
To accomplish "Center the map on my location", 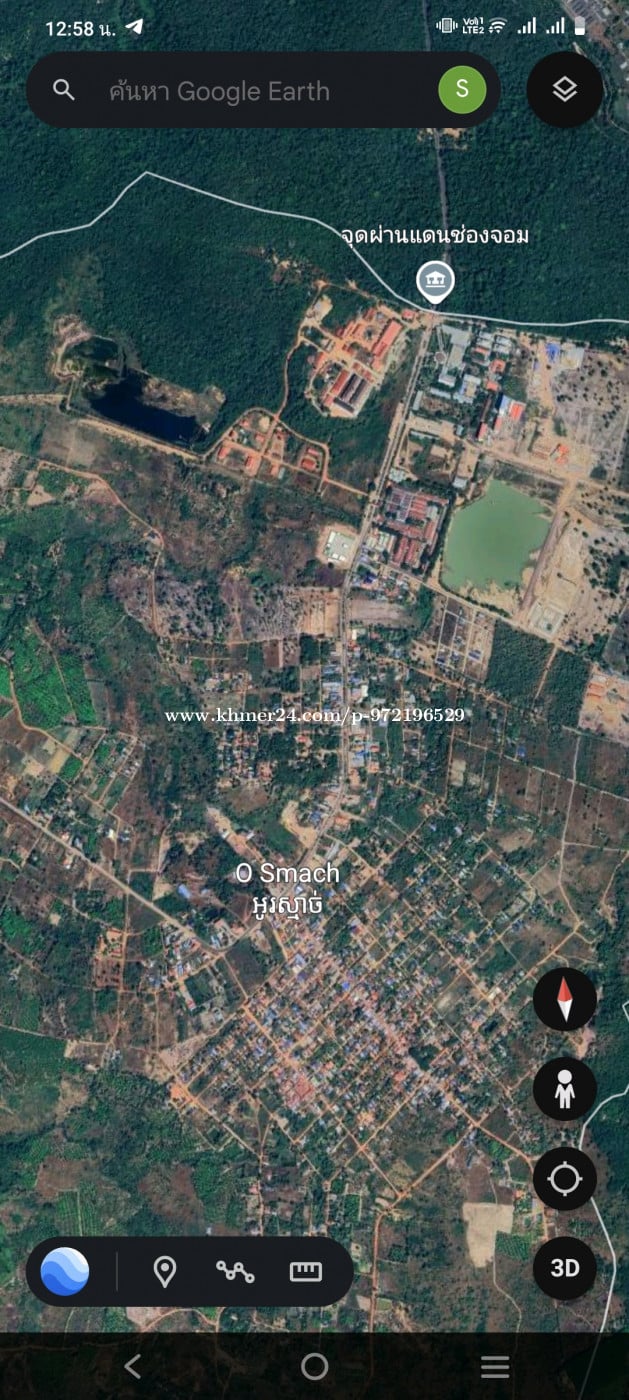I will [565, 1179].
